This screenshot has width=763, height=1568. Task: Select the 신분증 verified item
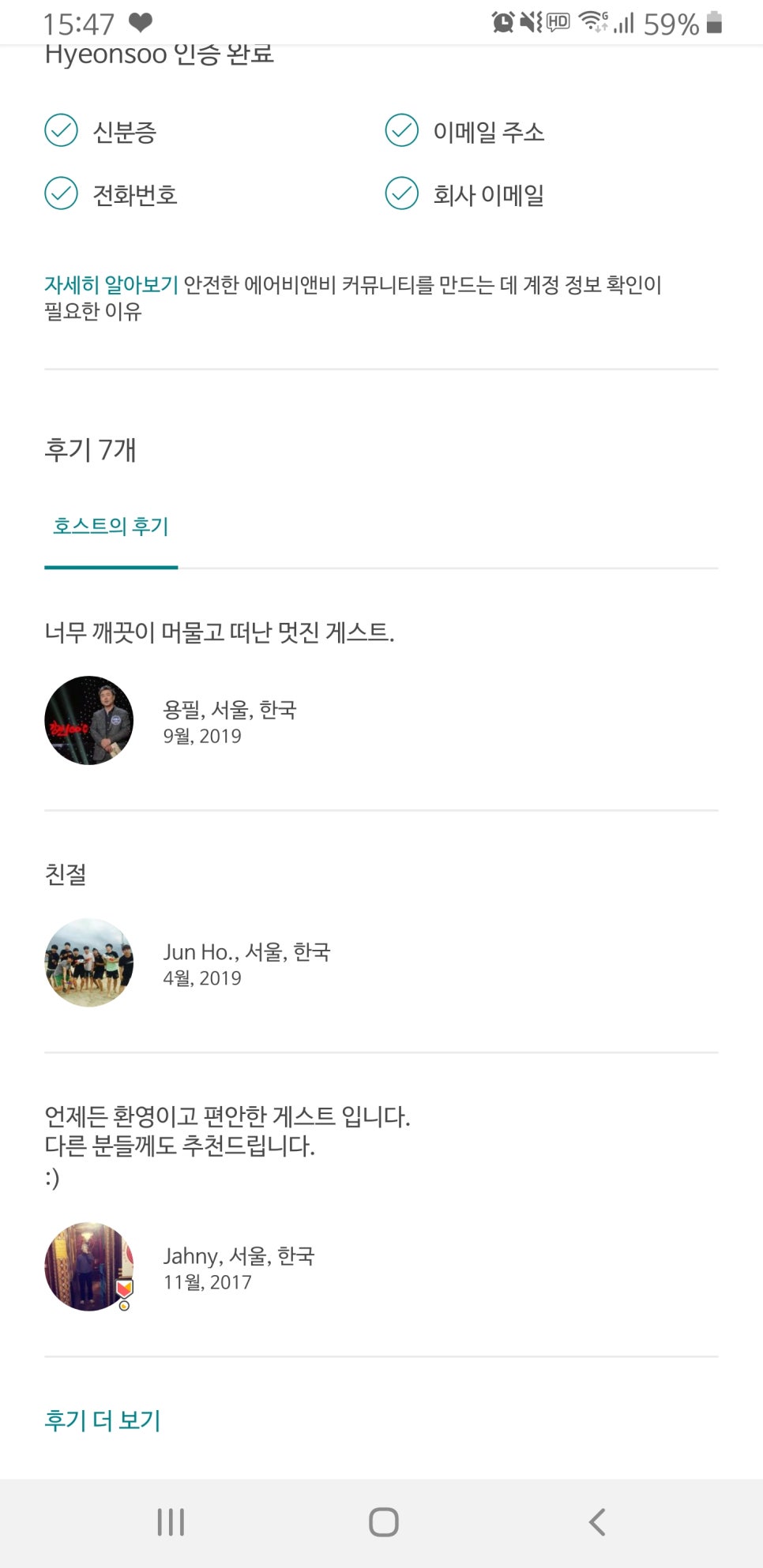click(x=124, y=133)
